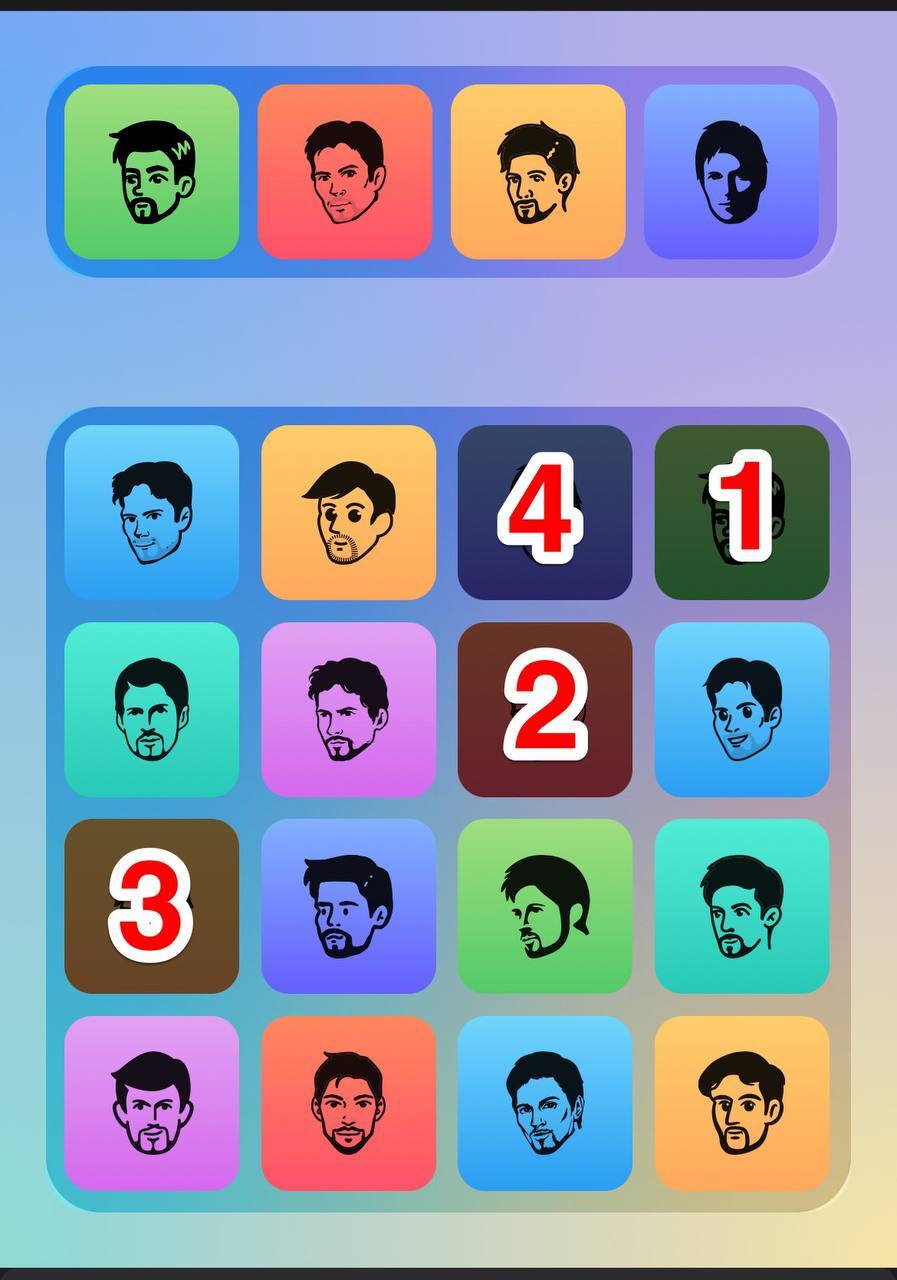This screenshot has width=897, height=1280.
Task: Tap the dark red tile marked 2
Action: [545, 709]
